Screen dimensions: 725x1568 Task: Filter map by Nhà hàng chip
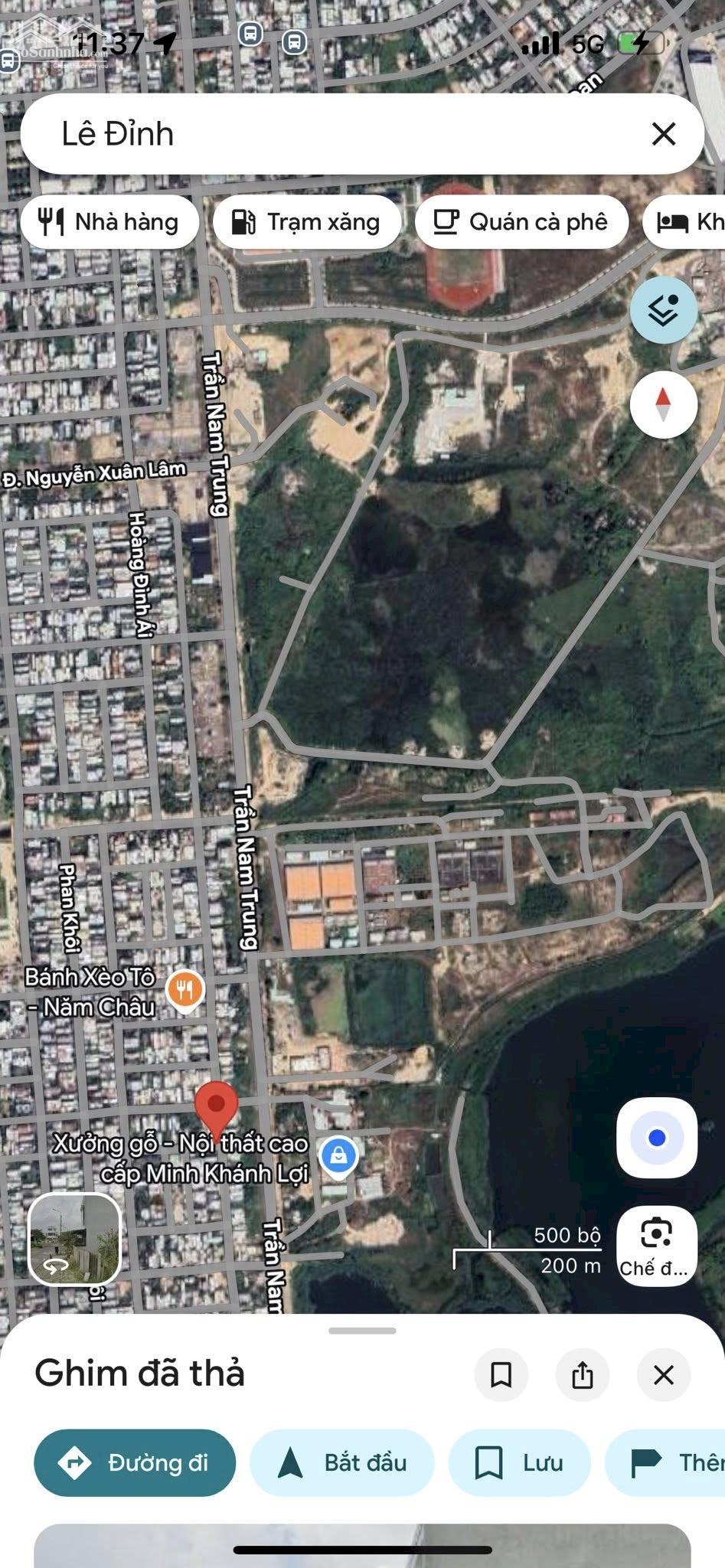[x=109, y=222]
